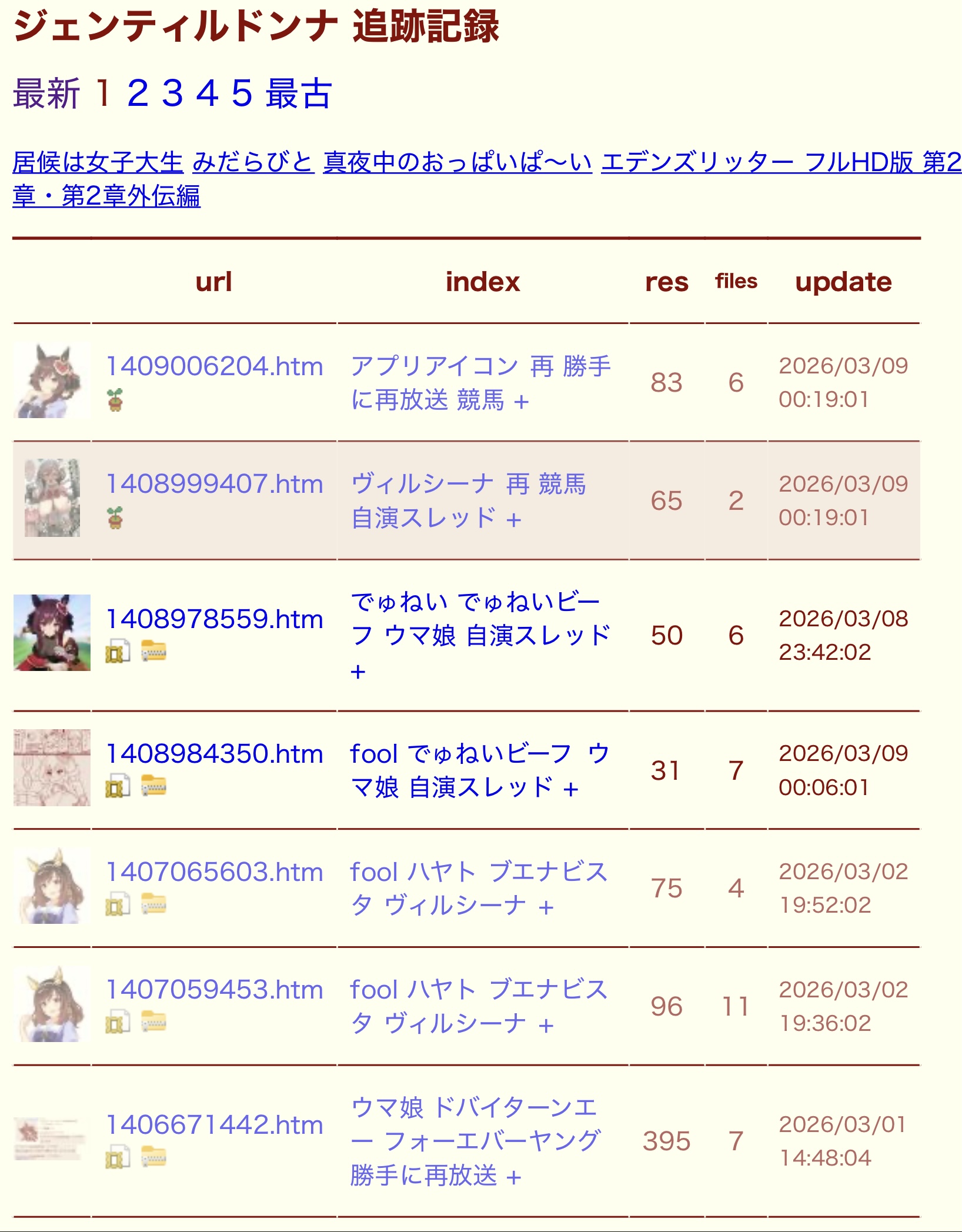This screenshot has width=962, height=1232.
Task: Go to page 2 of the pagination
Action: pyautogui.click(x=138, y=93)
